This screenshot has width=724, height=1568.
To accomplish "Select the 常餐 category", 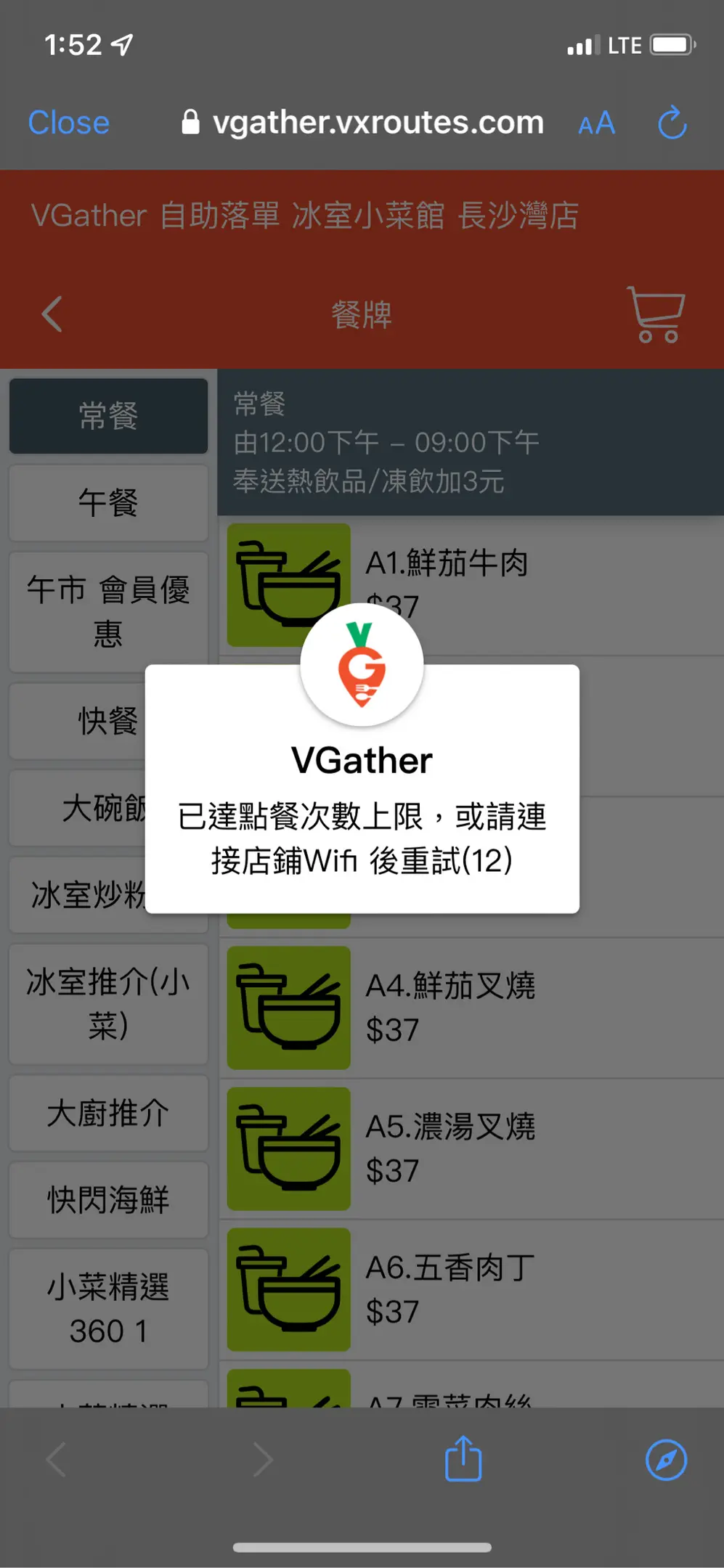I will tap(108, 416).
